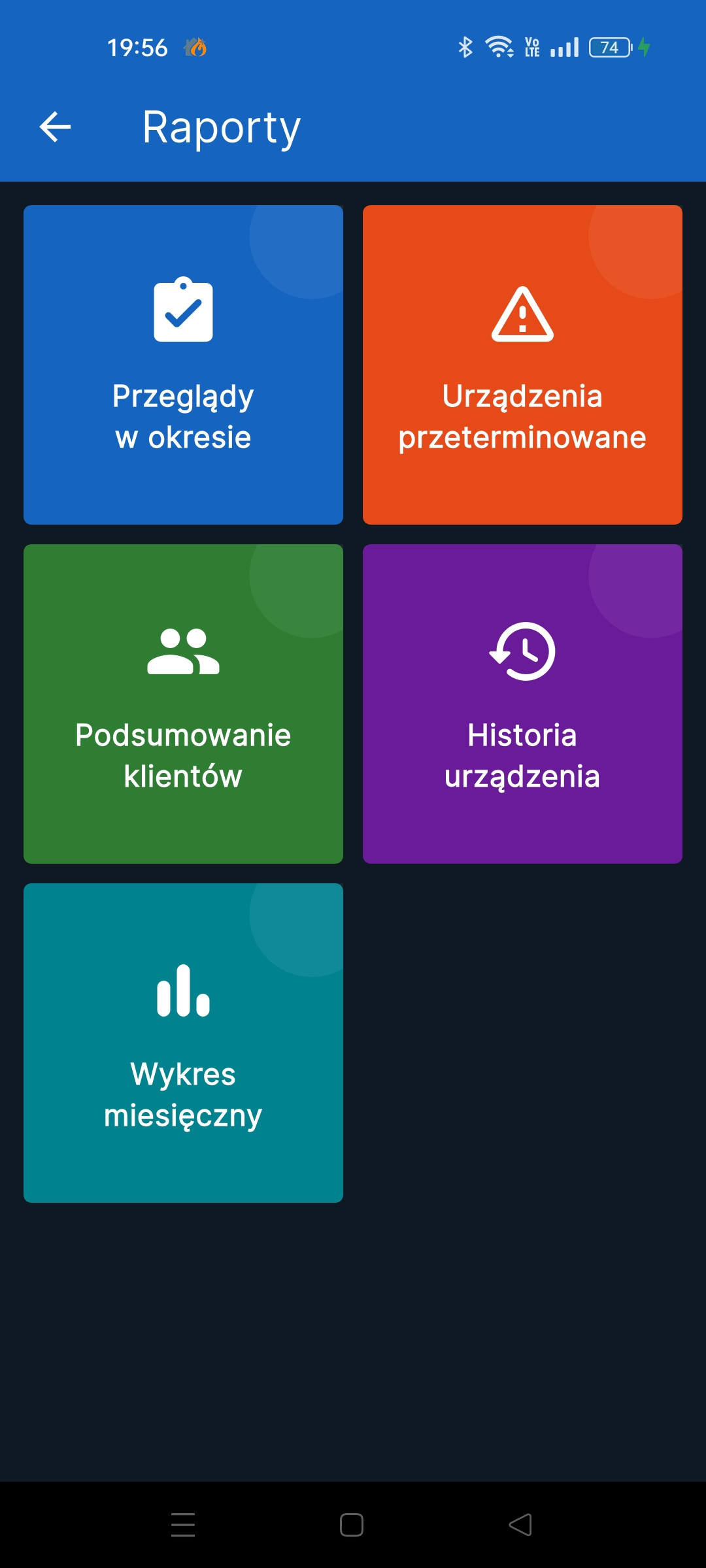This screenshot has height=1568, width=706.
Task: View the Historia urządzenia report
Action: click(522, 704)
